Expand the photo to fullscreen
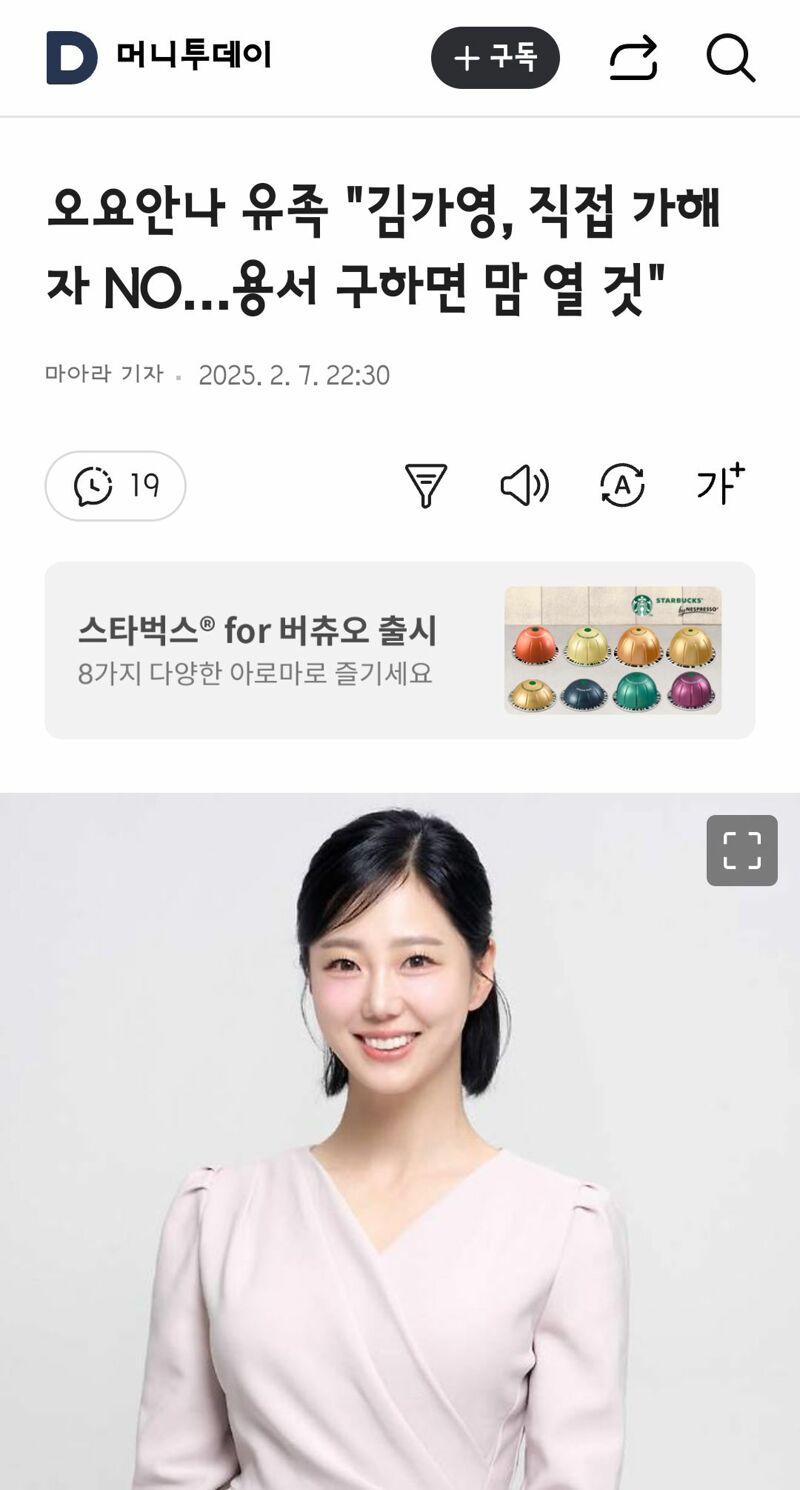 [x=741, y=850]
